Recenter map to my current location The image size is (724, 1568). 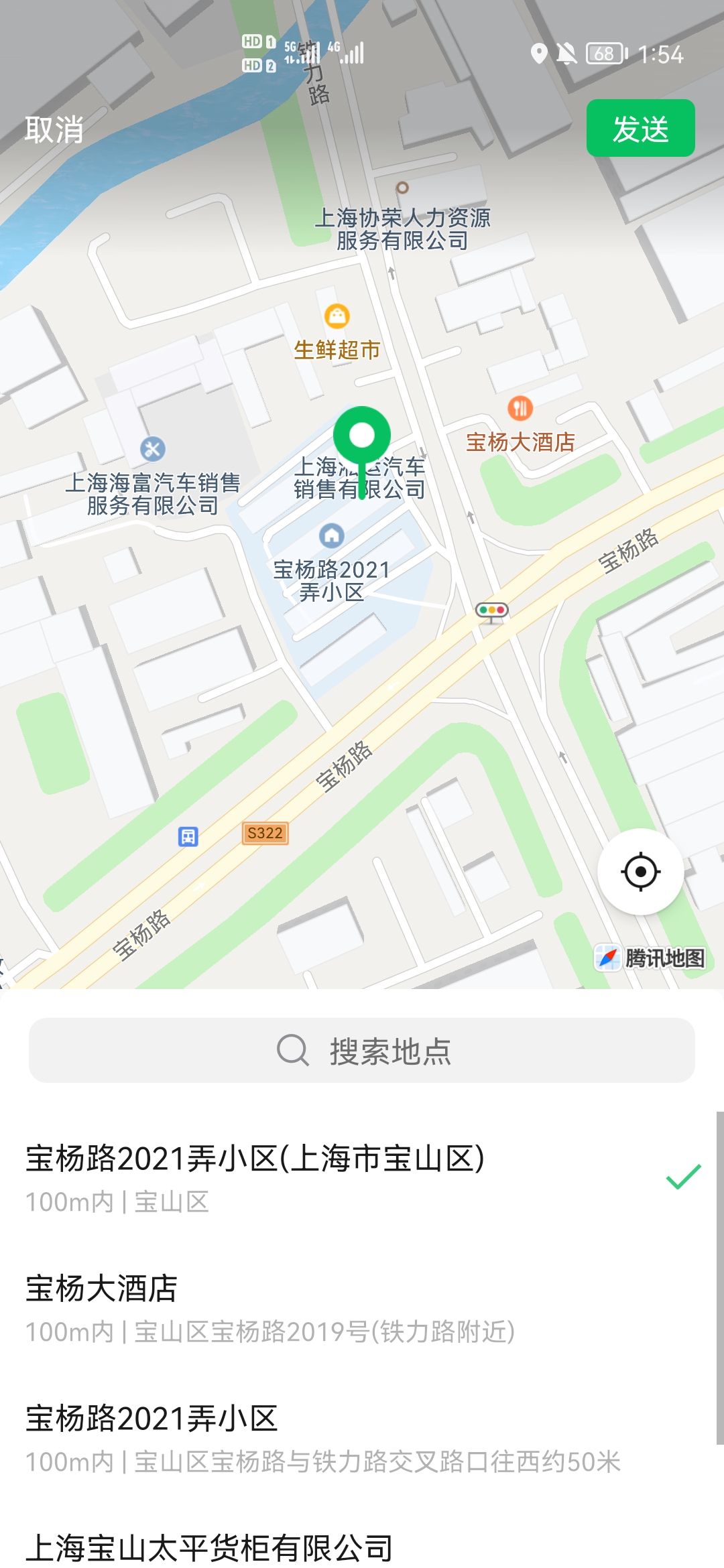point(640,871)
